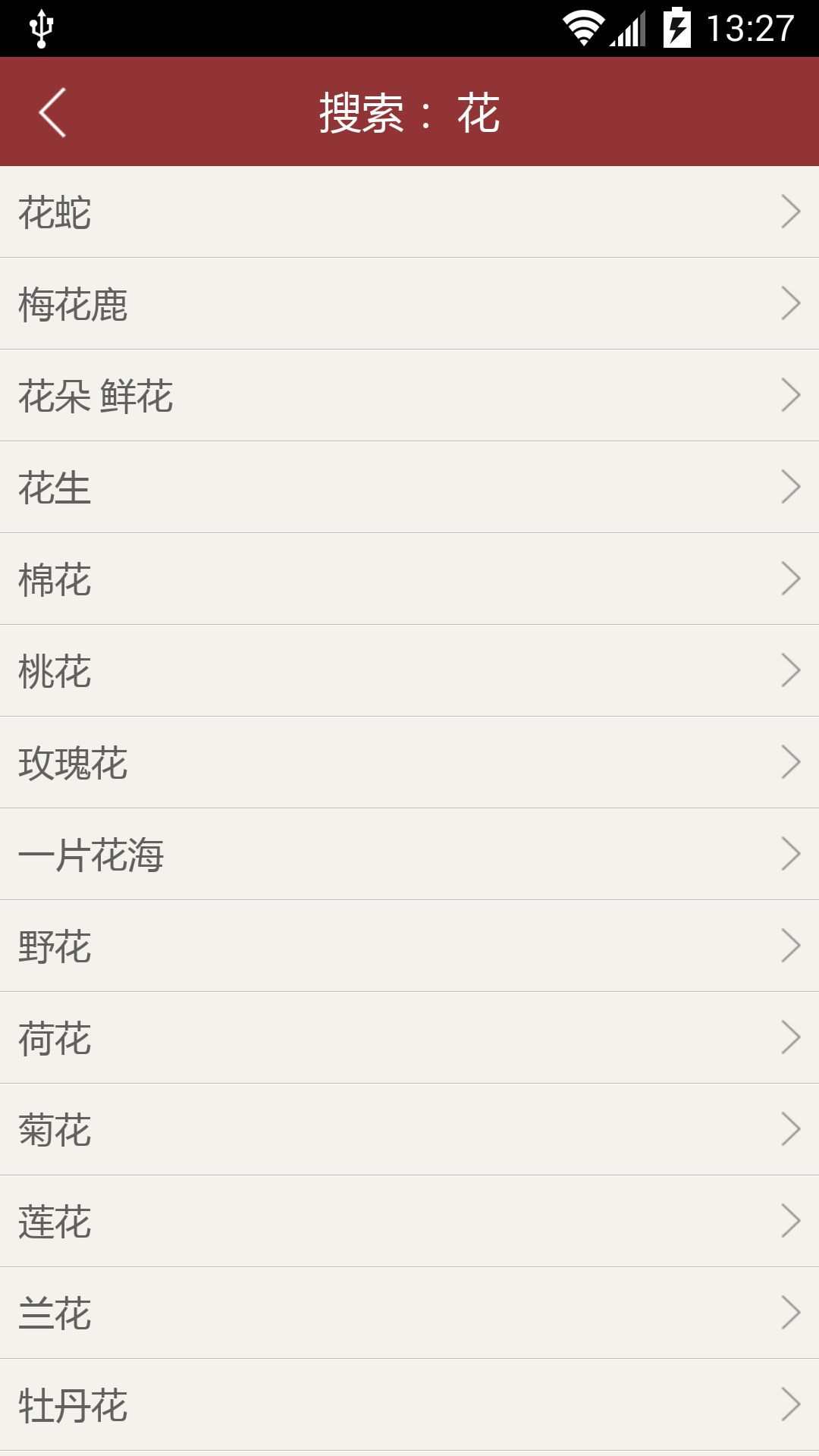Open the 桃花 entry

point(409,671)
